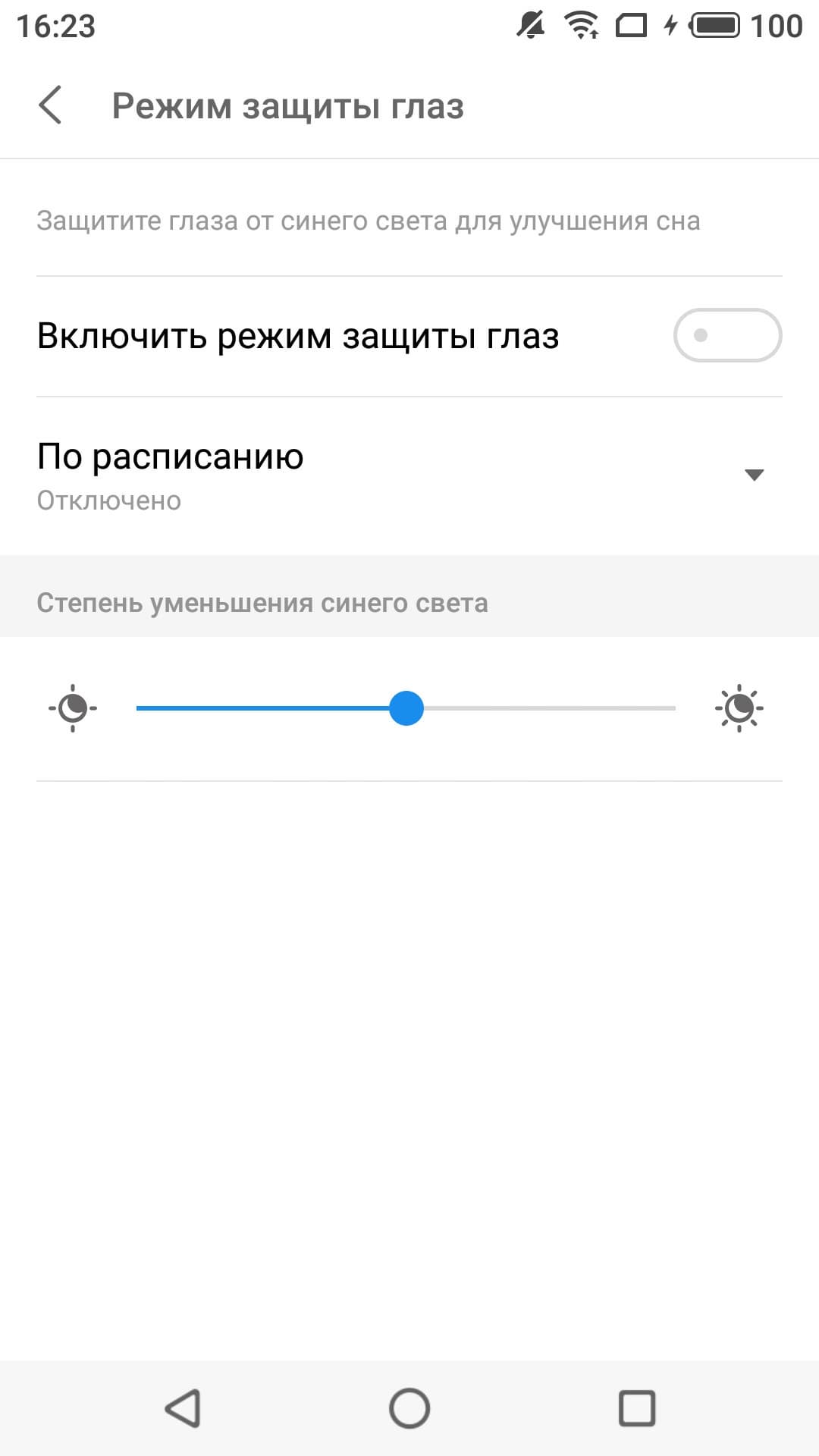
Task: Expand the По расписанию dropdown
Action: tap(753, 475)
